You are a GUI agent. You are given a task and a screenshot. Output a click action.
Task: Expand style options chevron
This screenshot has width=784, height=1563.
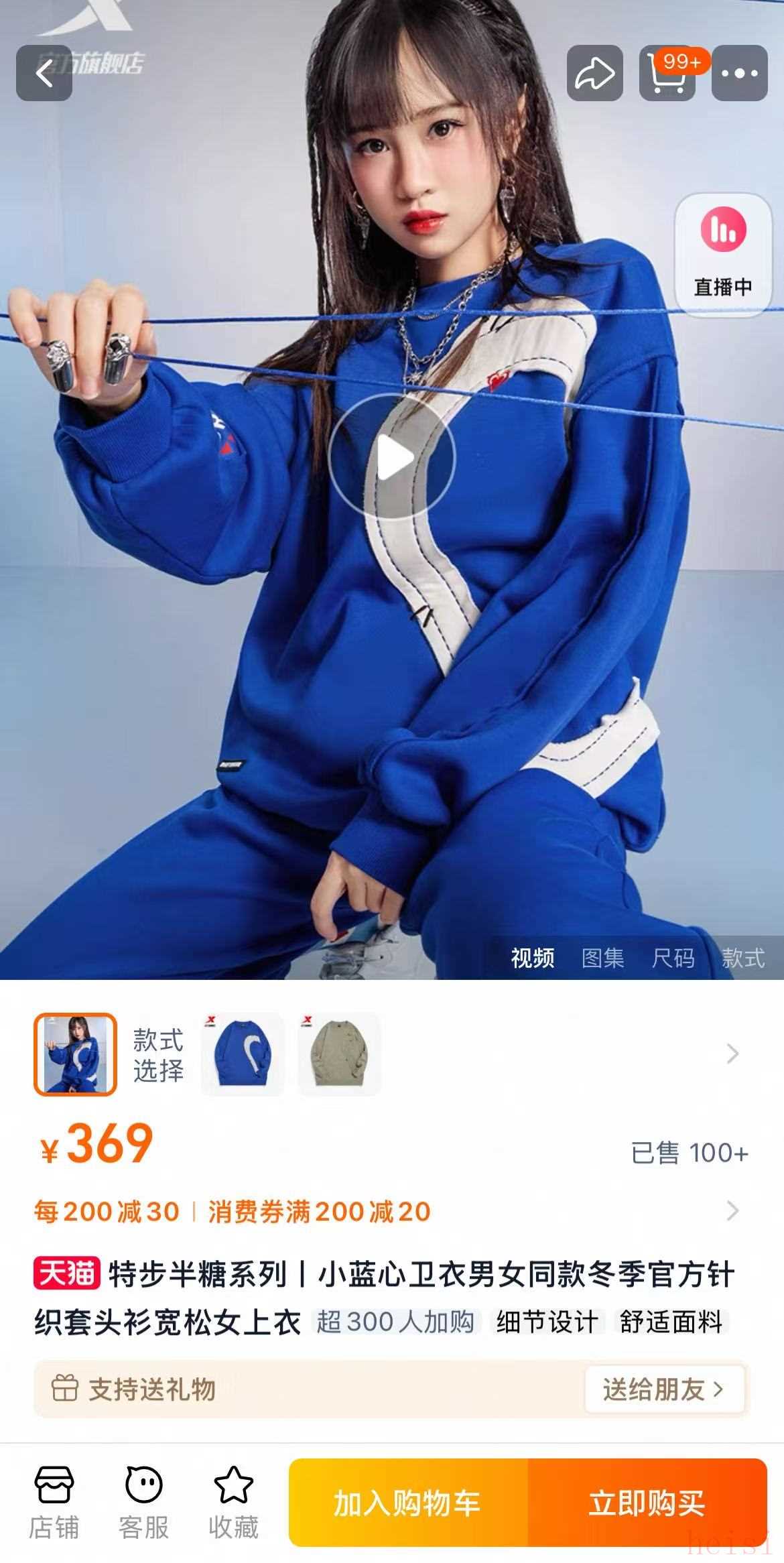(732, 1054)
